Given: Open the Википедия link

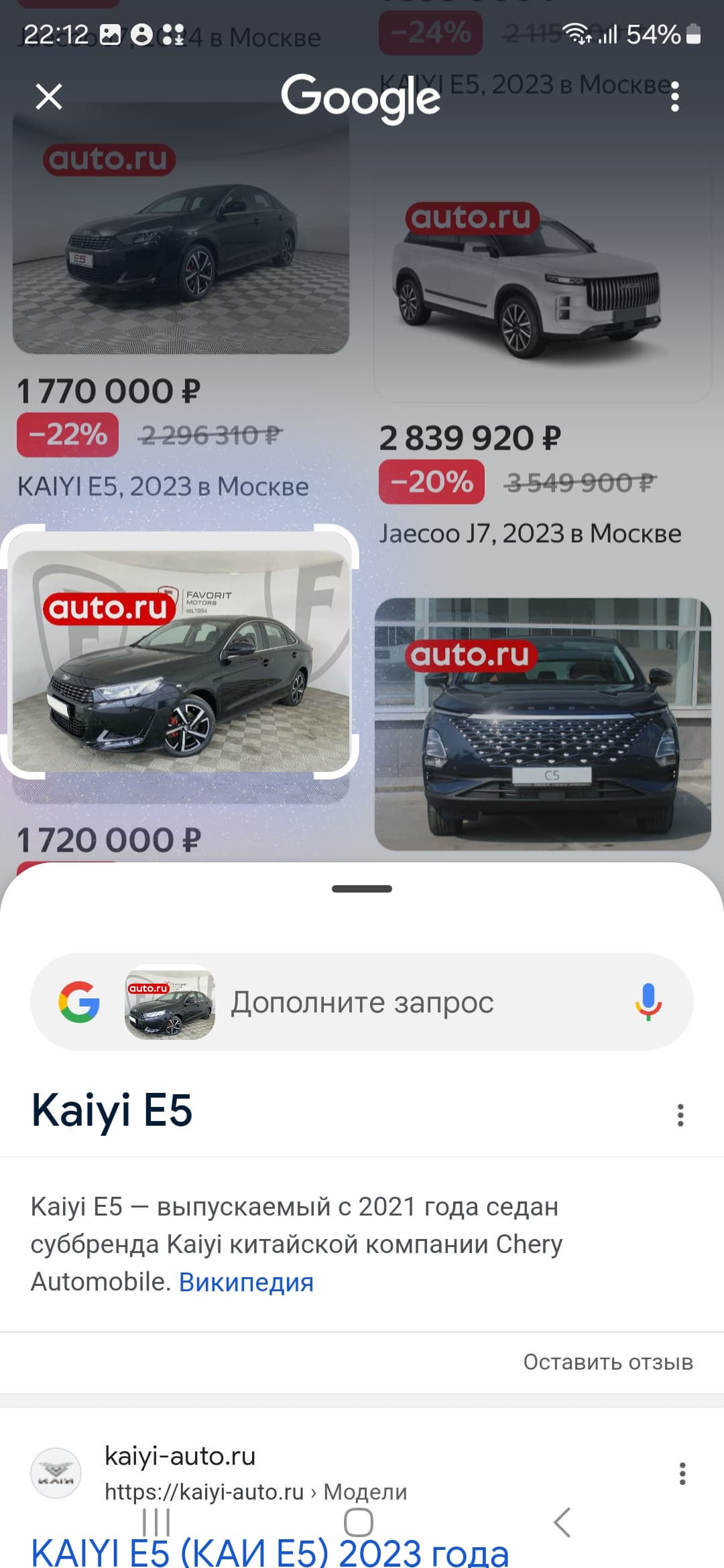Looking at the screenshot, I should pyautogui.click(x=246, y=1281).
